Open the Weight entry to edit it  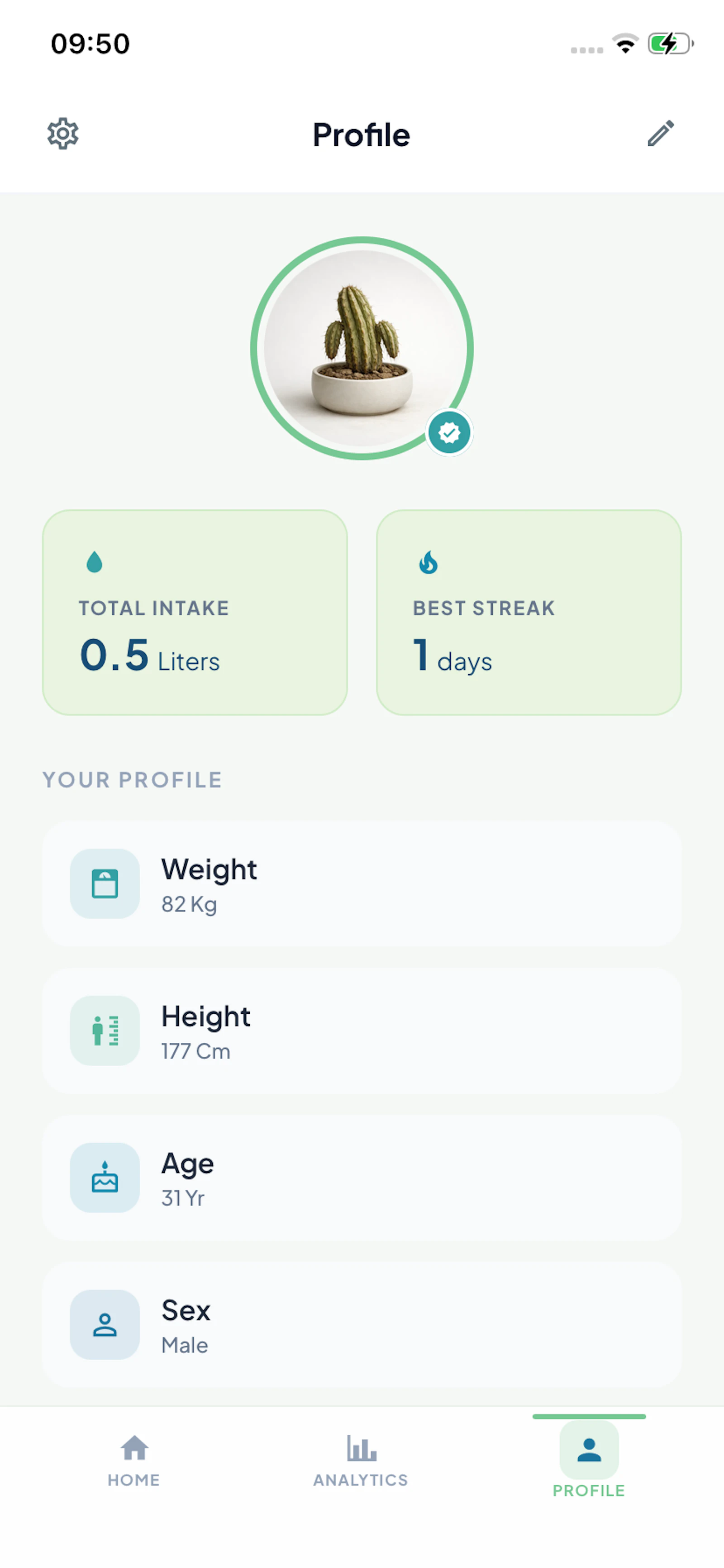pos(362,884)
